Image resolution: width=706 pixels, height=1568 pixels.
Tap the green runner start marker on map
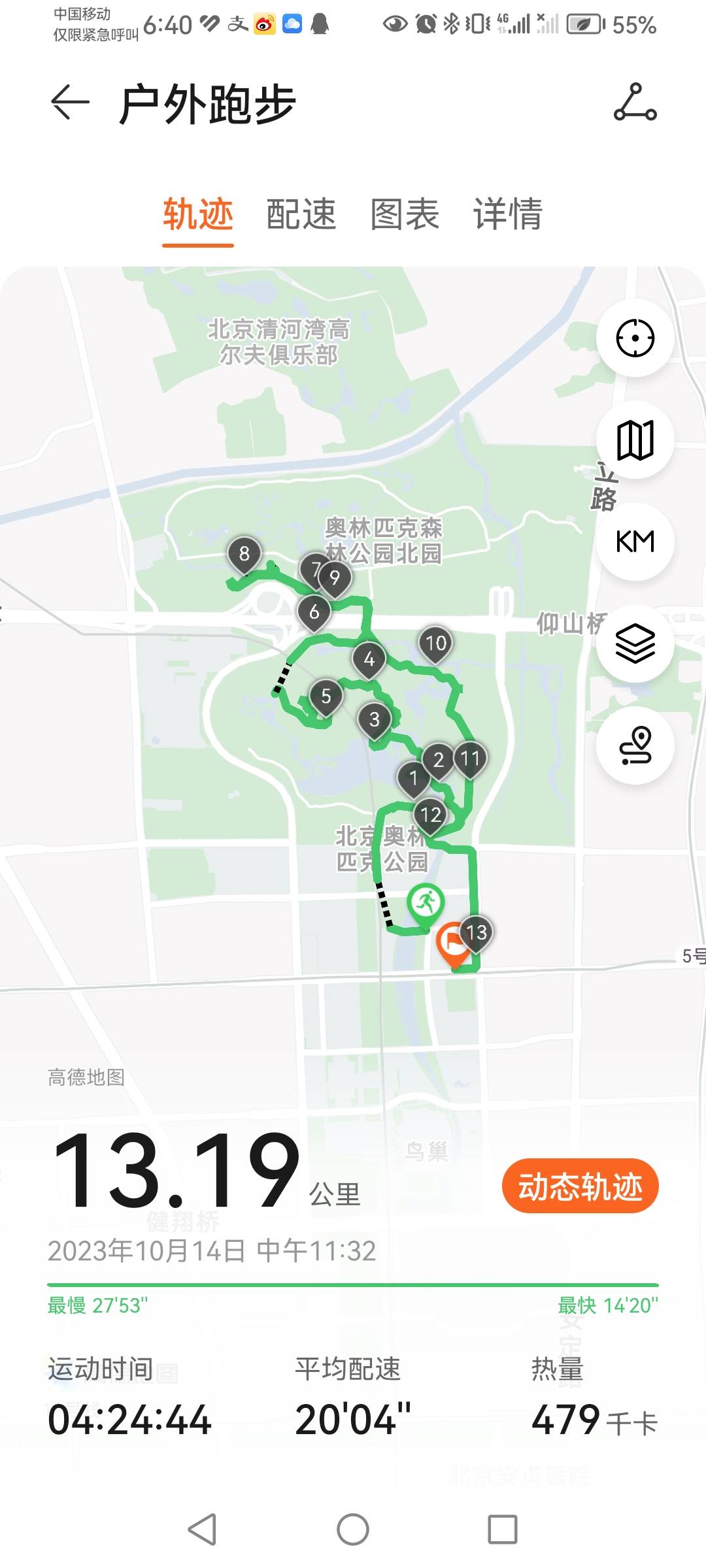[427, 902]
